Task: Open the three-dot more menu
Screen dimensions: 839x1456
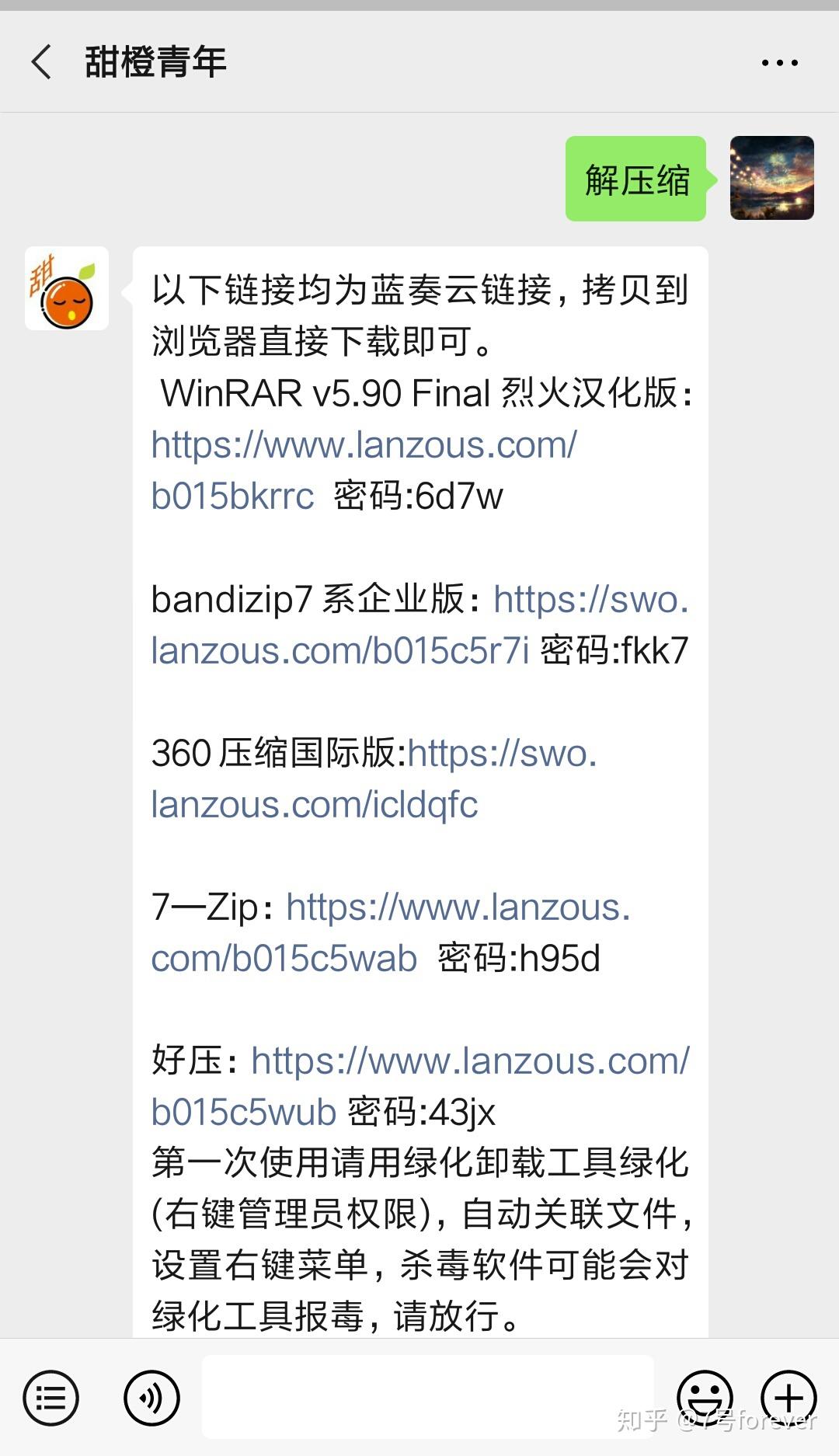Action: pyautogui.click(x=779, y=63)
